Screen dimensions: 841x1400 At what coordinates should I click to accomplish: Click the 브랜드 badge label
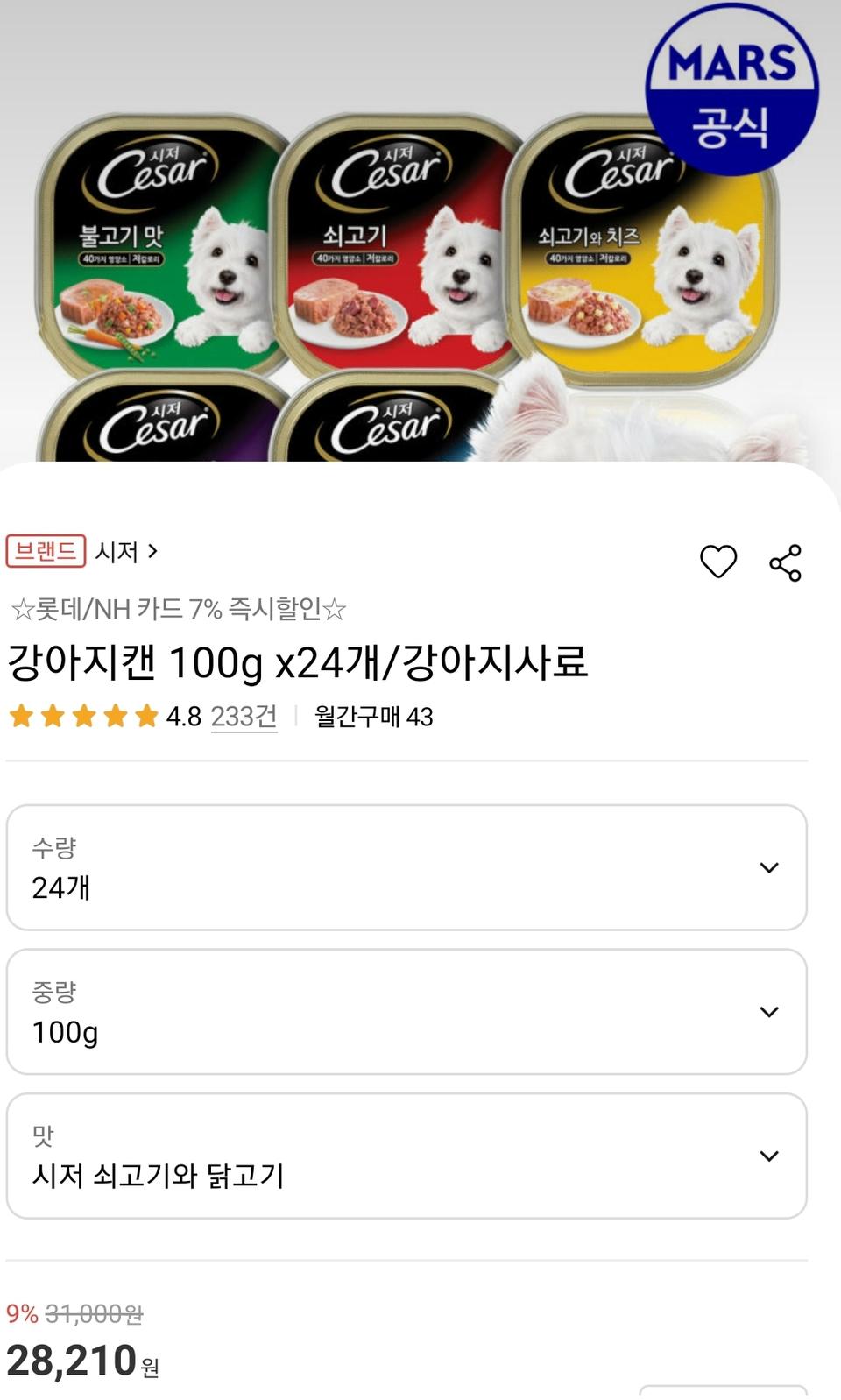(x=46, y=551)
